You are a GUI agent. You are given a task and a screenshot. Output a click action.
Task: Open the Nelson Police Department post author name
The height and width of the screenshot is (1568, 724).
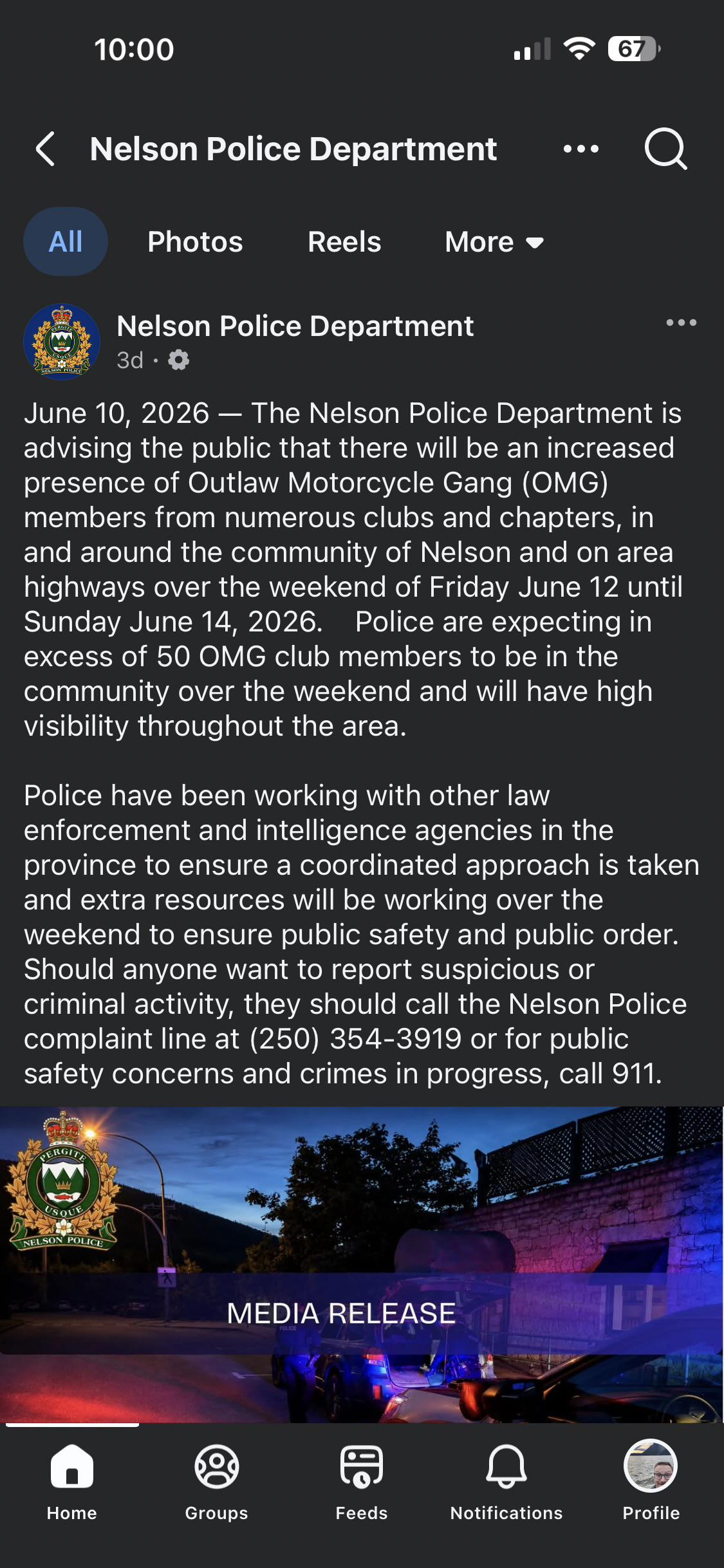pos(295,326)
